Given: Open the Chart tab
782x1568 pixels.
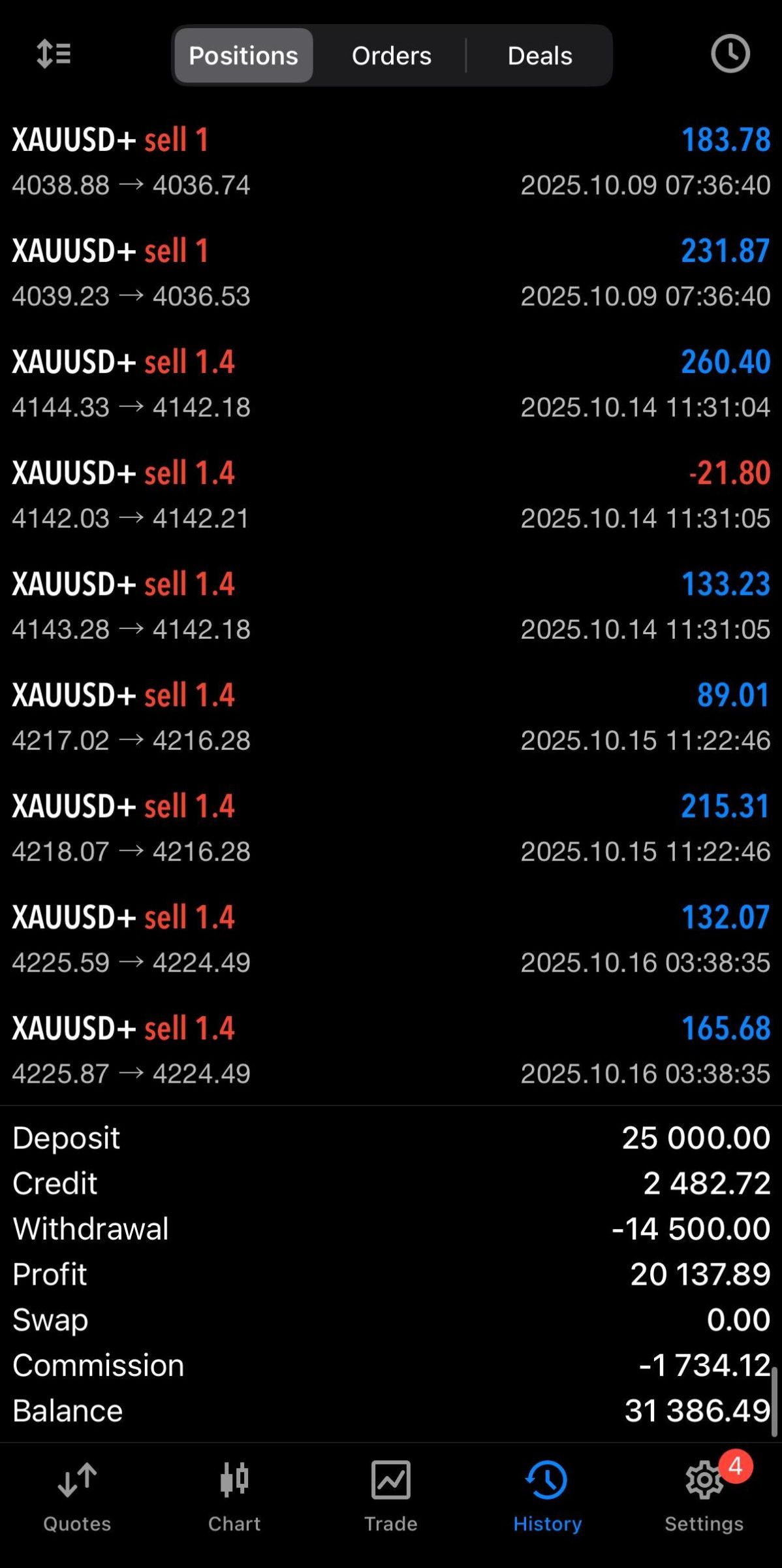Looking at the screenshot, I should point(234,1496).
